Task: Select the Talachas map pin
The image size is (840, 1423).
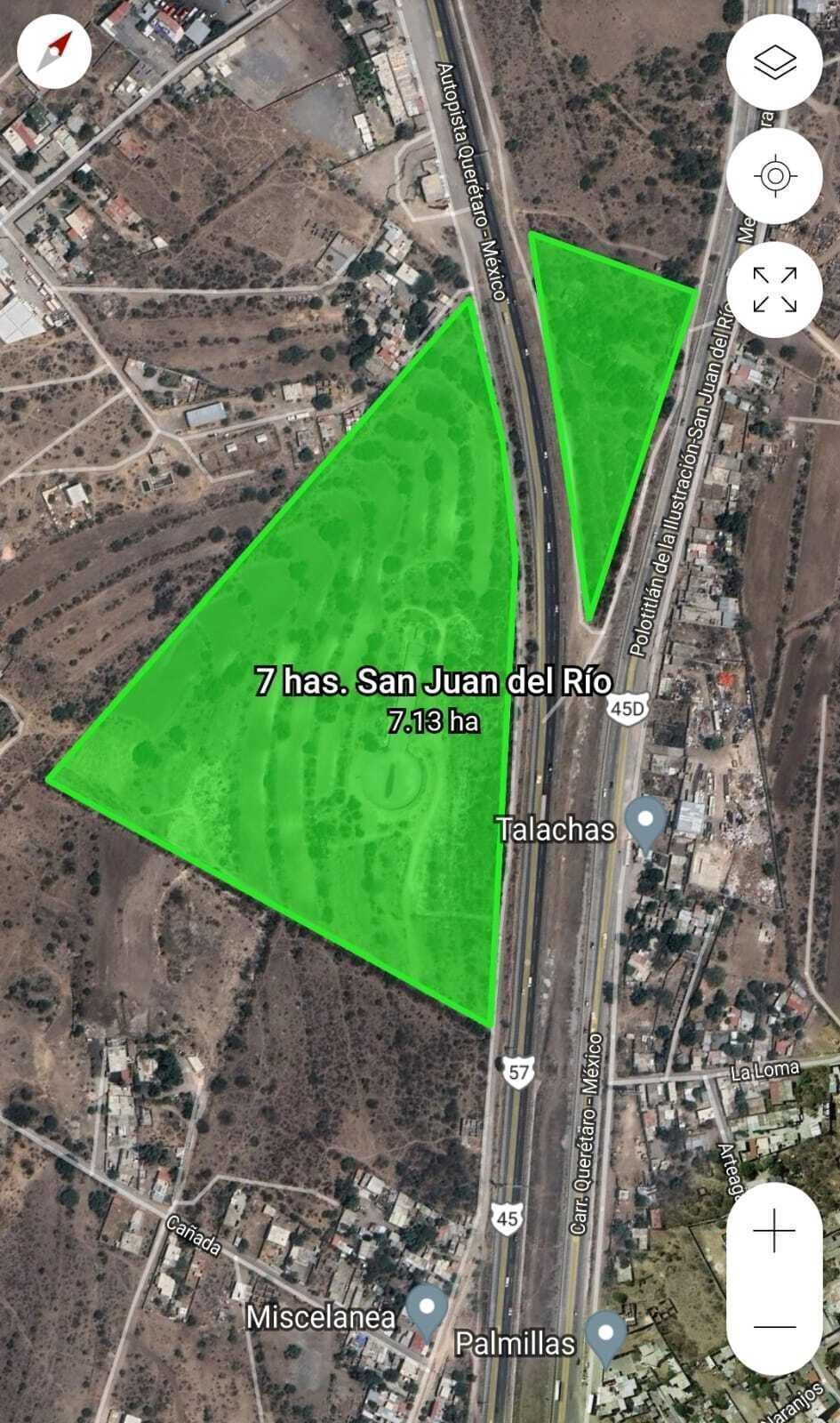Action: [x=645, y=820]
